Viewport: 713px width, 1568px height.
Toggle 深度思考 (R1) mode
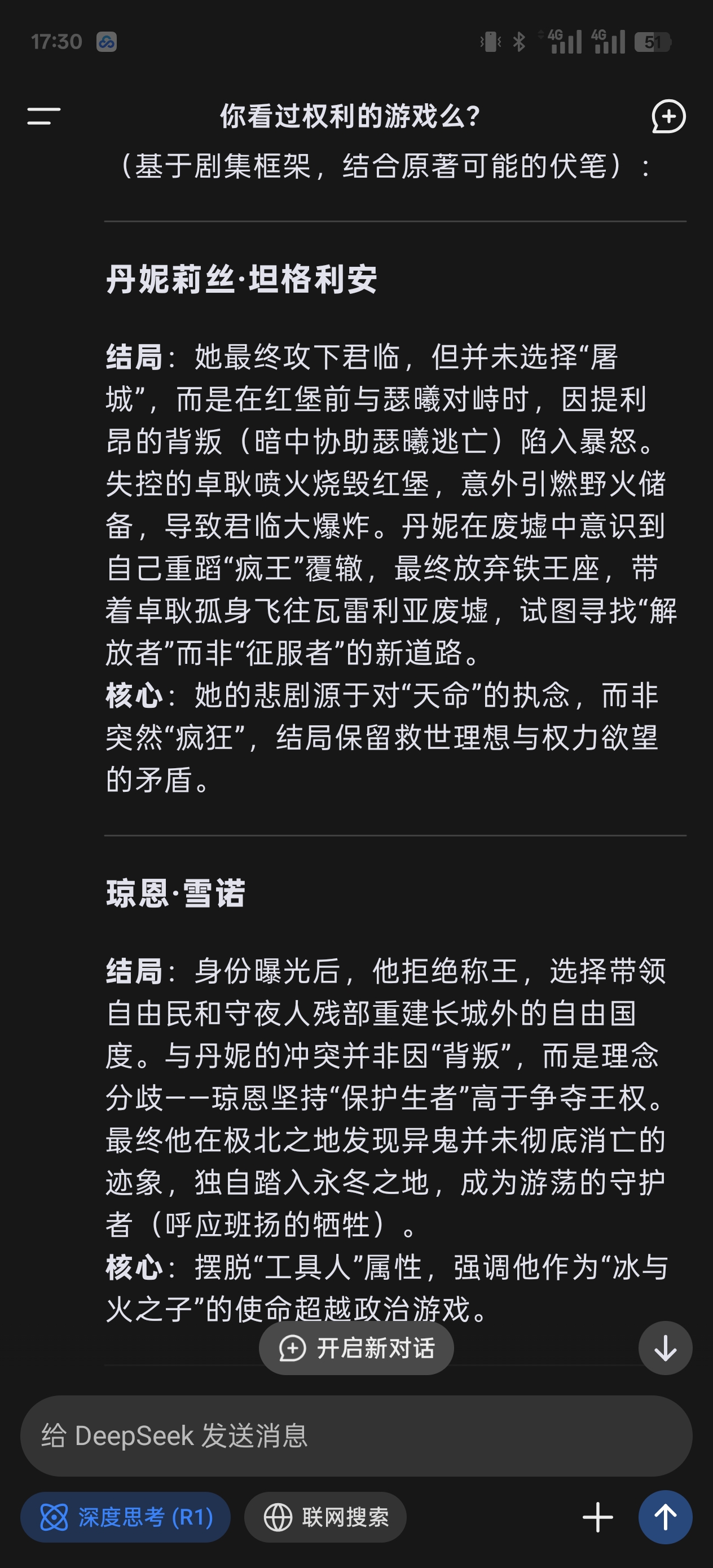[125, 1517]
